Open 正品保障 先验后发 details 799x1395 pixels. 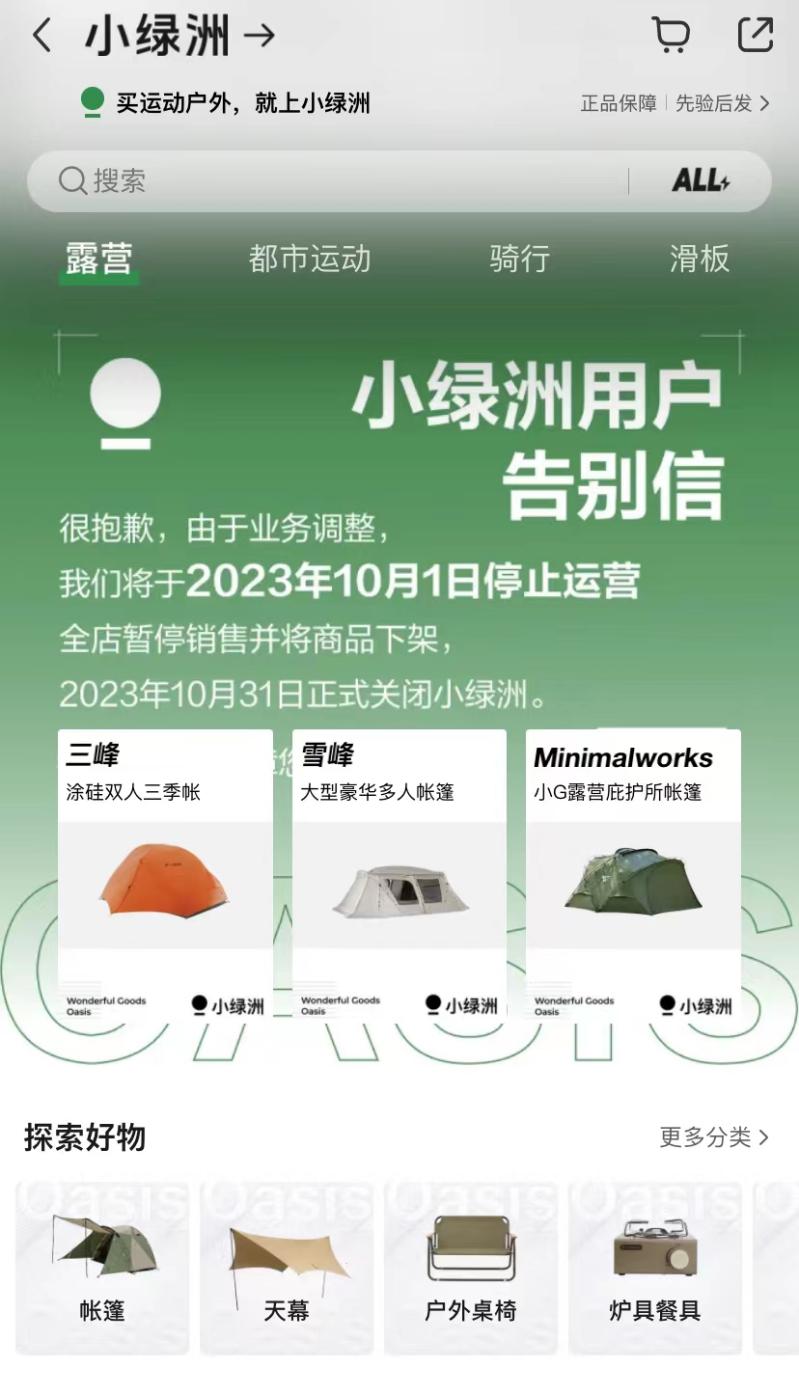(x=675, y=103)
